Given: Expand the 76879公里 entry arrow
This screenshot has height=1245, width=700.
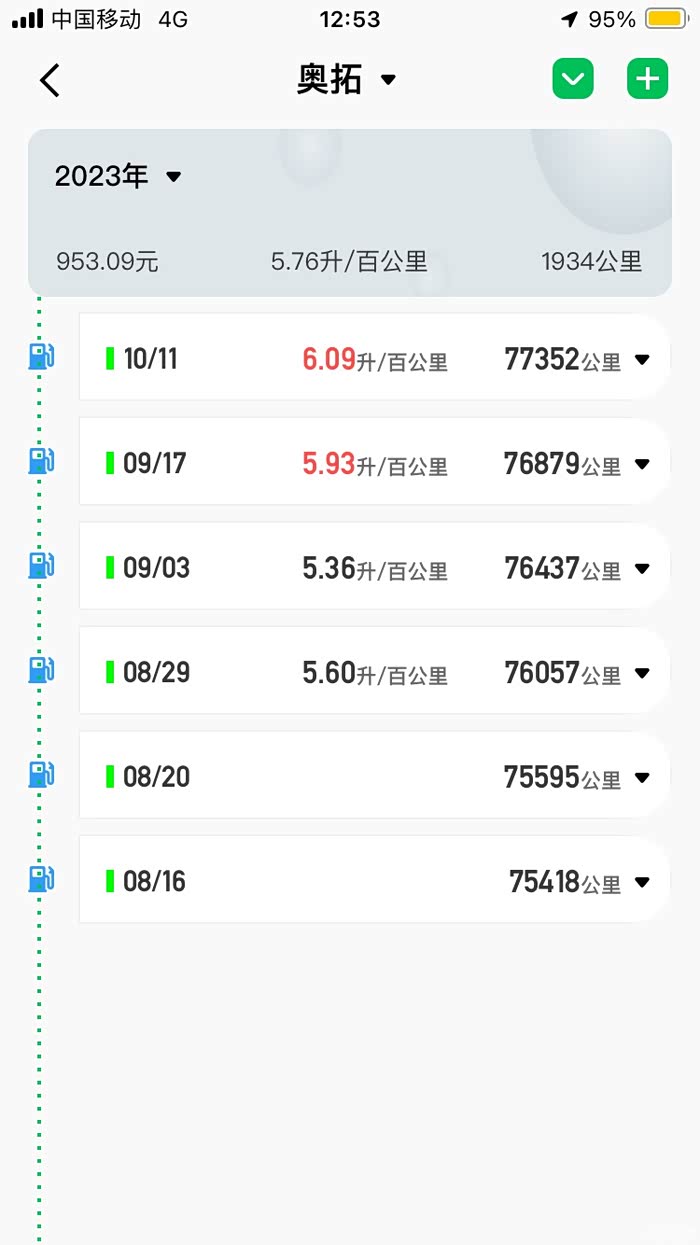Looking at the screenshot, I should click(x=642, y=464).
